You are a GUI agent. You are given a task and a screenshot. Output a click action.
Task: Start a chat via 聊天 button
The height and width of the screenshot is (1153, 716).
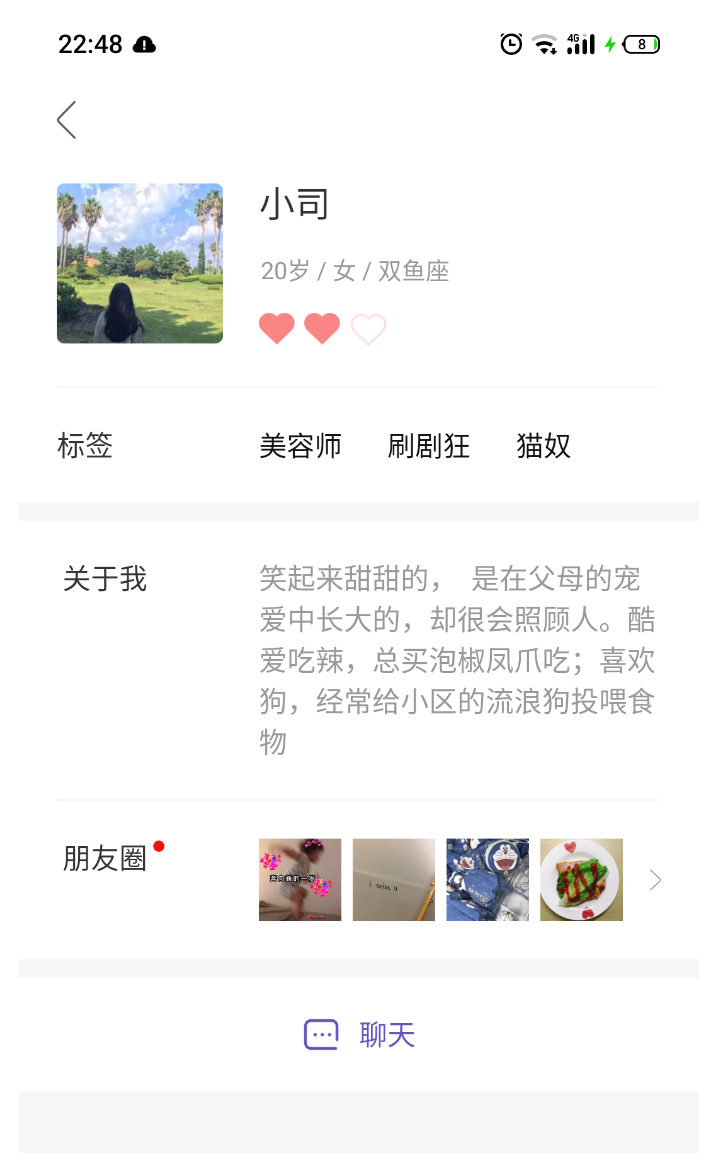click(x=359, y=1034)
